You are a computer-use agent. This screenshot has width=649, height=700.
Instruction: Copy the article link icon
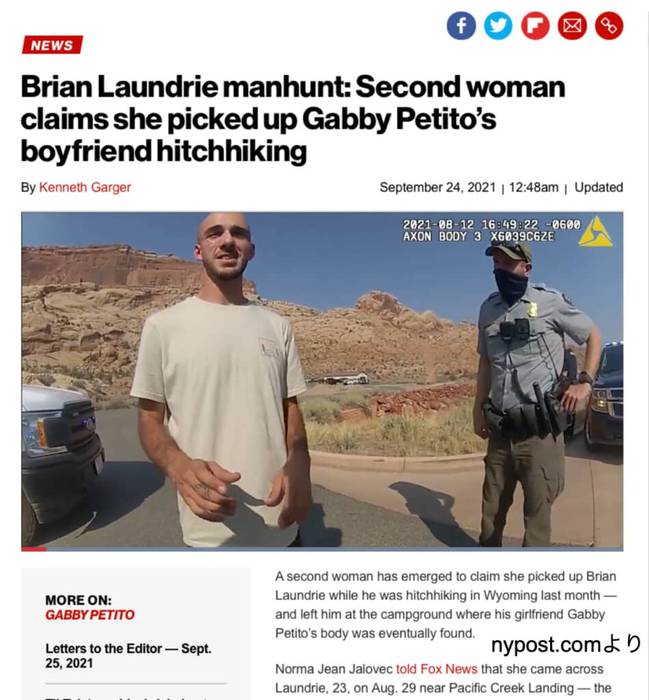point(609,26)
